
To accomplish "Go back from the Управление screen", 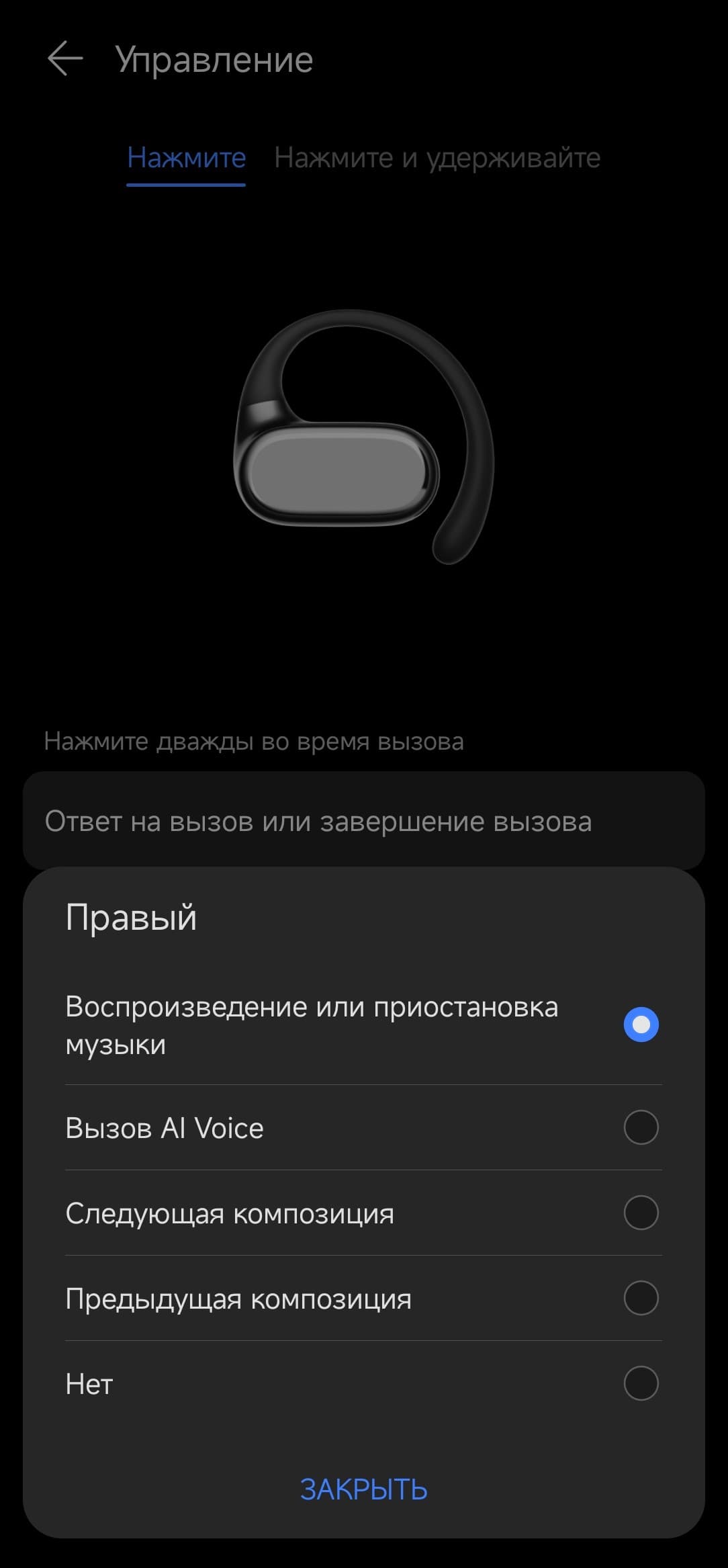I will pyautogui.click(x=65, y=59).
